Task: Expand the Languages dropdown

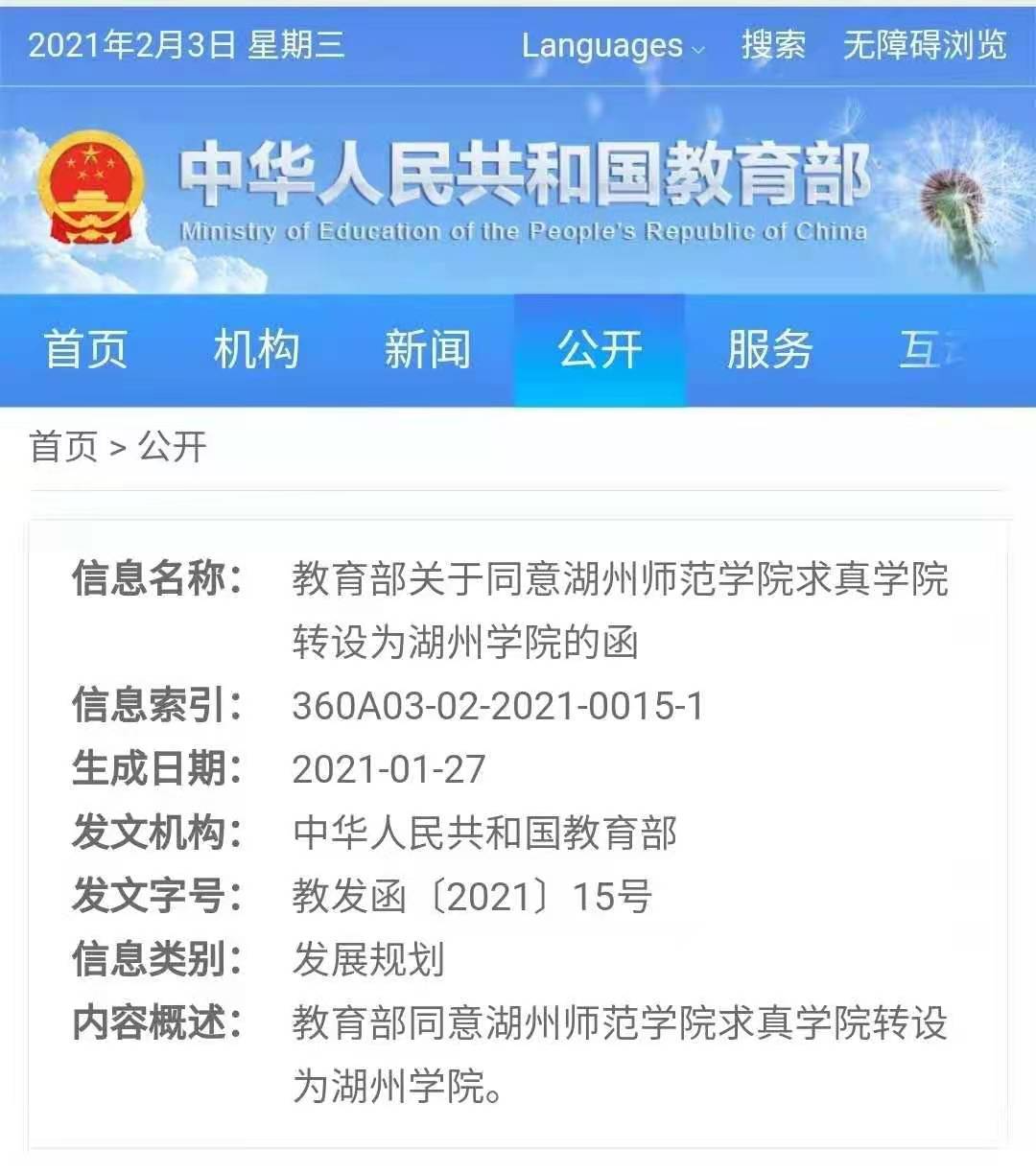Action: 612,45
